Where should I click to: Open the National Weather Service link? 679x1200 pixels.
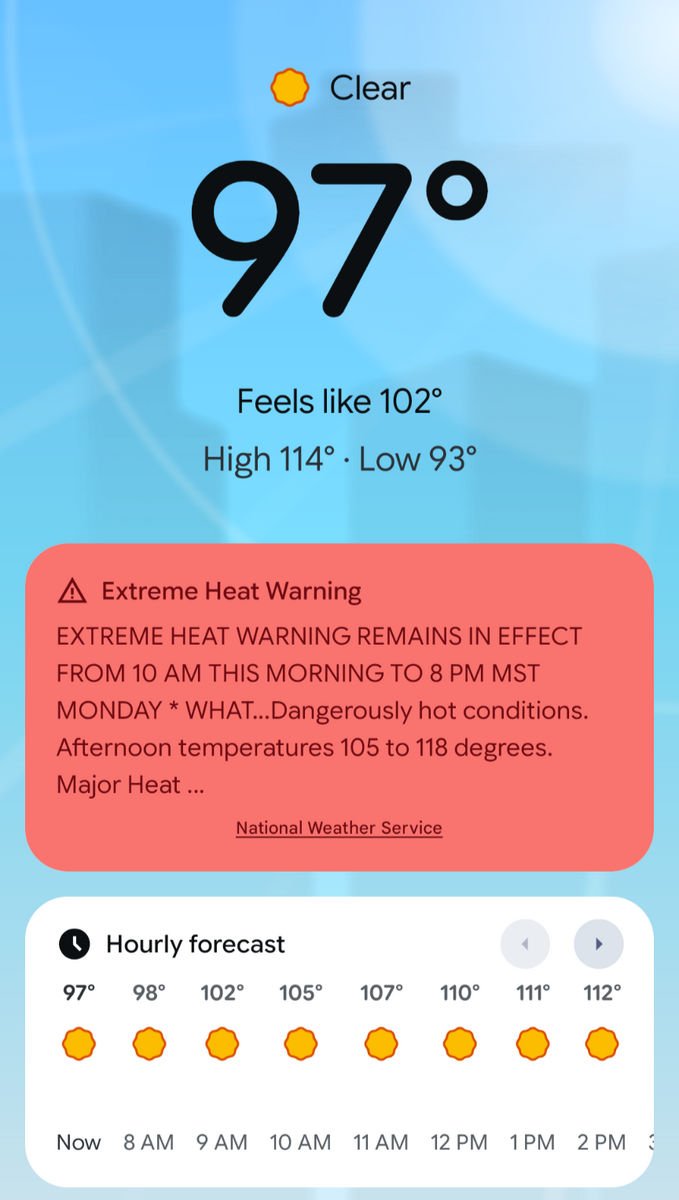click(339, 828)
